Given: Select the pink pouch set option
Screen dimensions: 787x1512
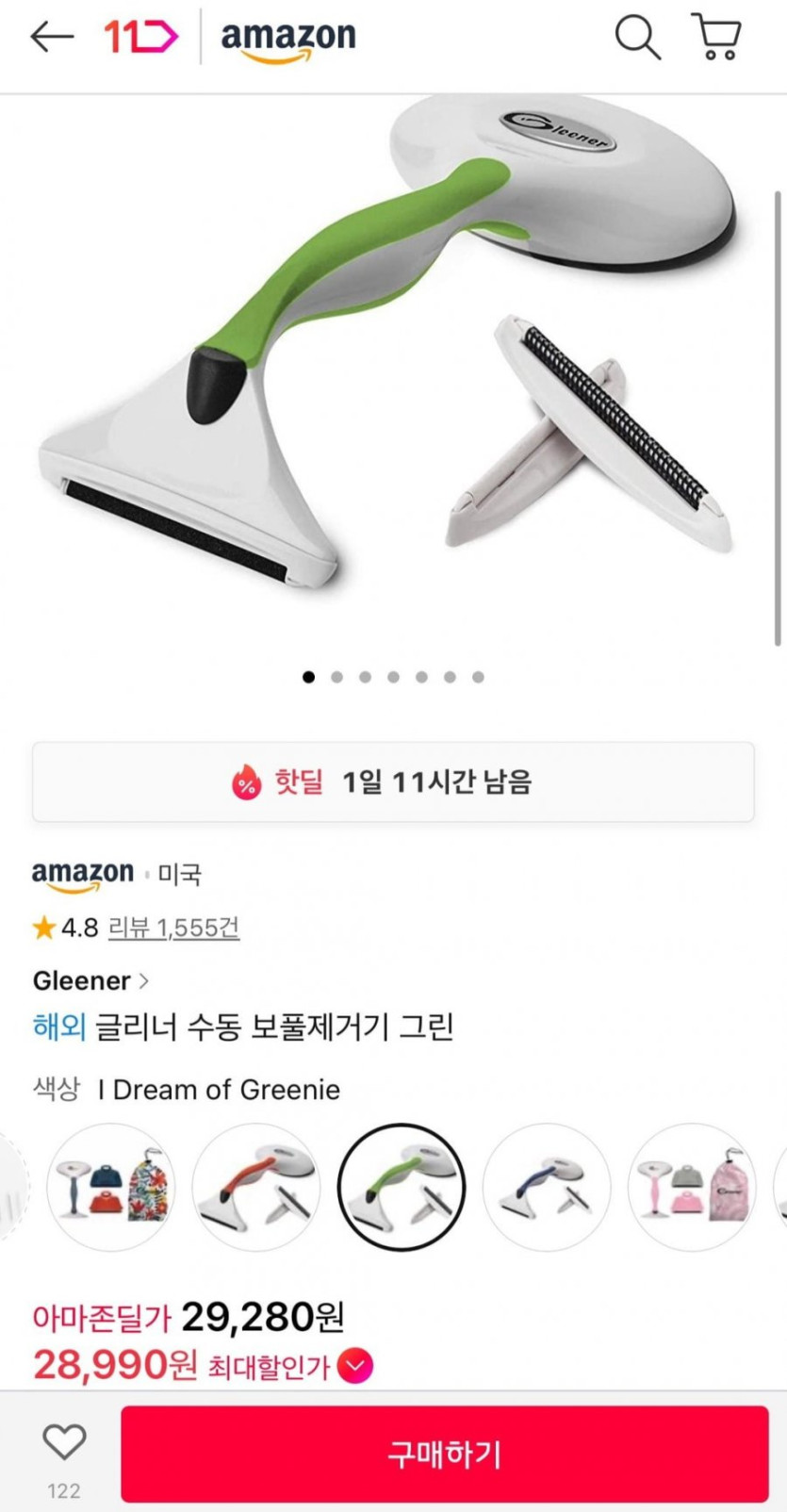Looking at the screenshot, I should point(692,1187).
